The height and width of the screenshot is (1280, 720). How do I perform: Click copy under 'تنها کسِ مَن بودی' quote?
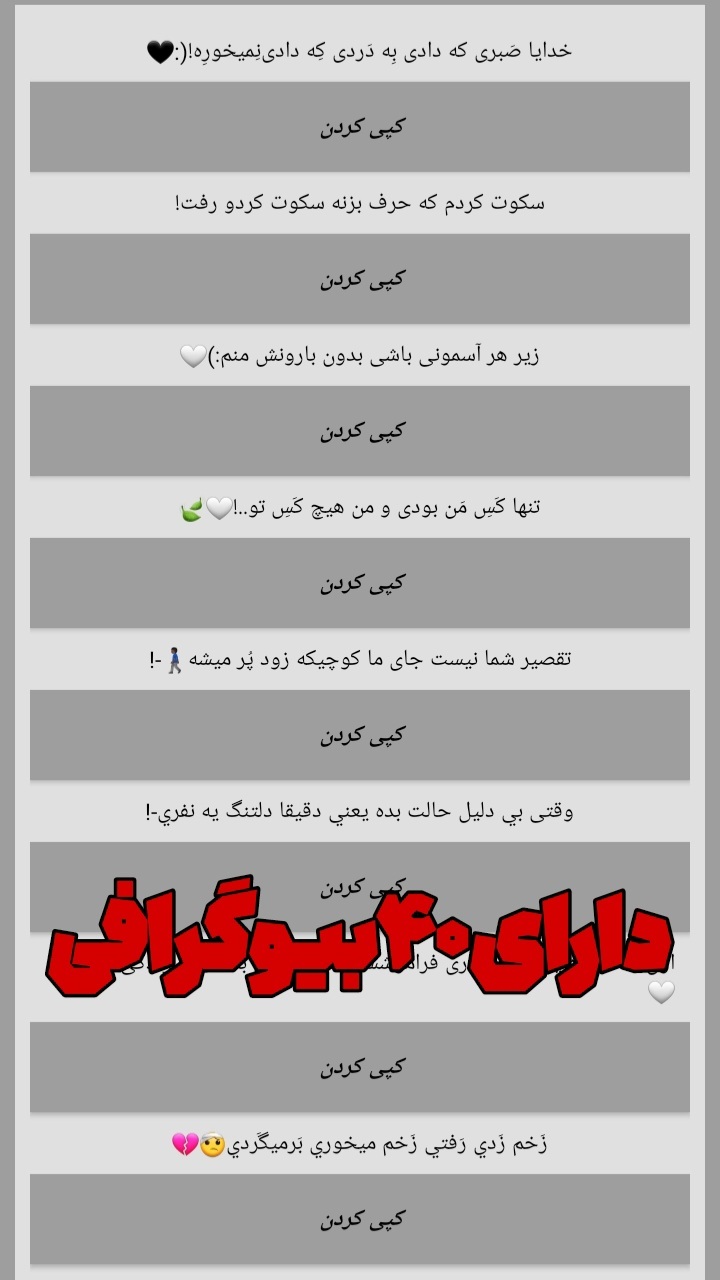click(360, 583)
